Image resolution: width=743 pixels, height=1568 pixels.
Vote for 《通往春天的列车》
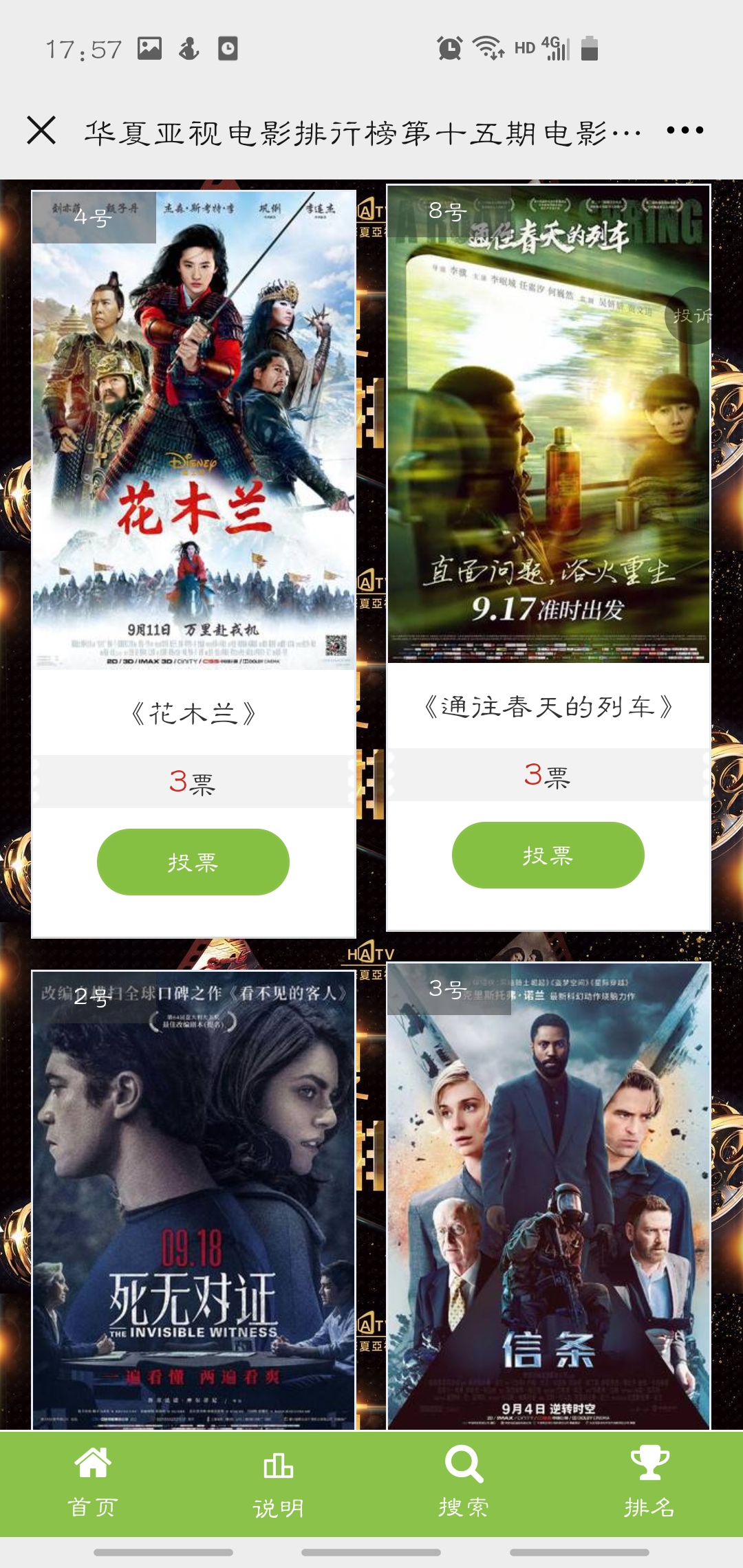548,855
